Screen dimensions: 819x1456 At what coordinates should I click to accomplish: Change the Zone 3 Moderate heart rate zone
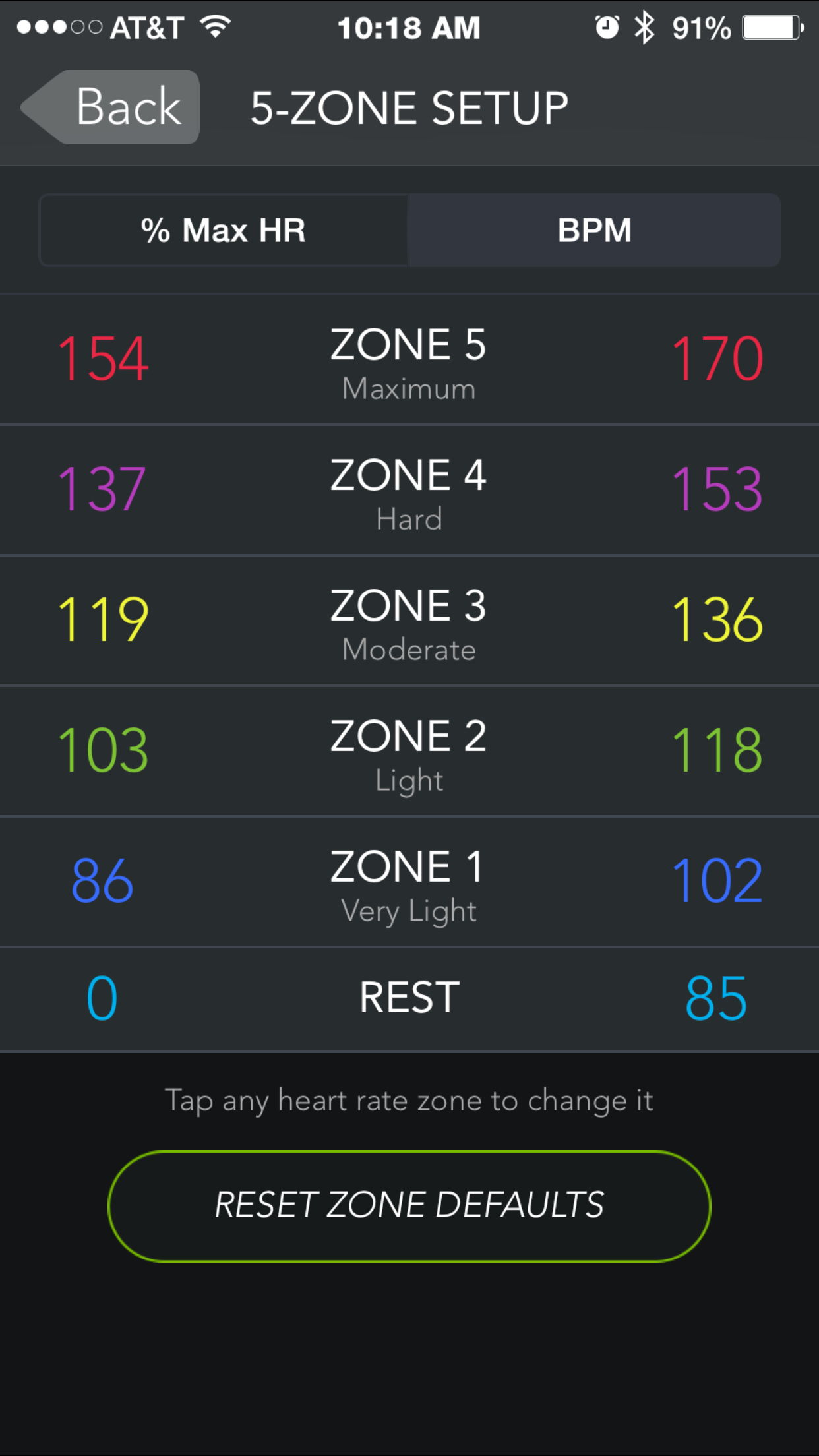pos(409,621)
